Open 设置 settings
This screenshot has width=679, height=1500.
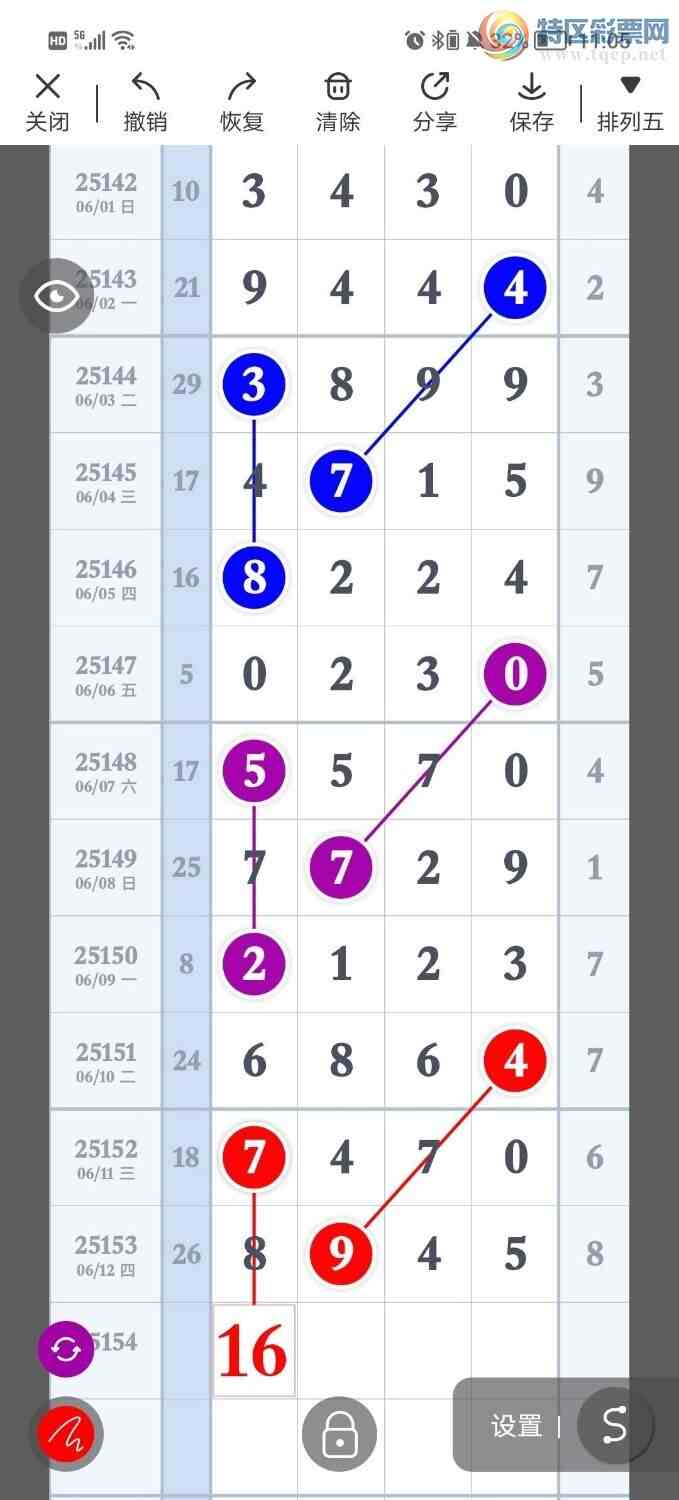(x=516, y=1426)
